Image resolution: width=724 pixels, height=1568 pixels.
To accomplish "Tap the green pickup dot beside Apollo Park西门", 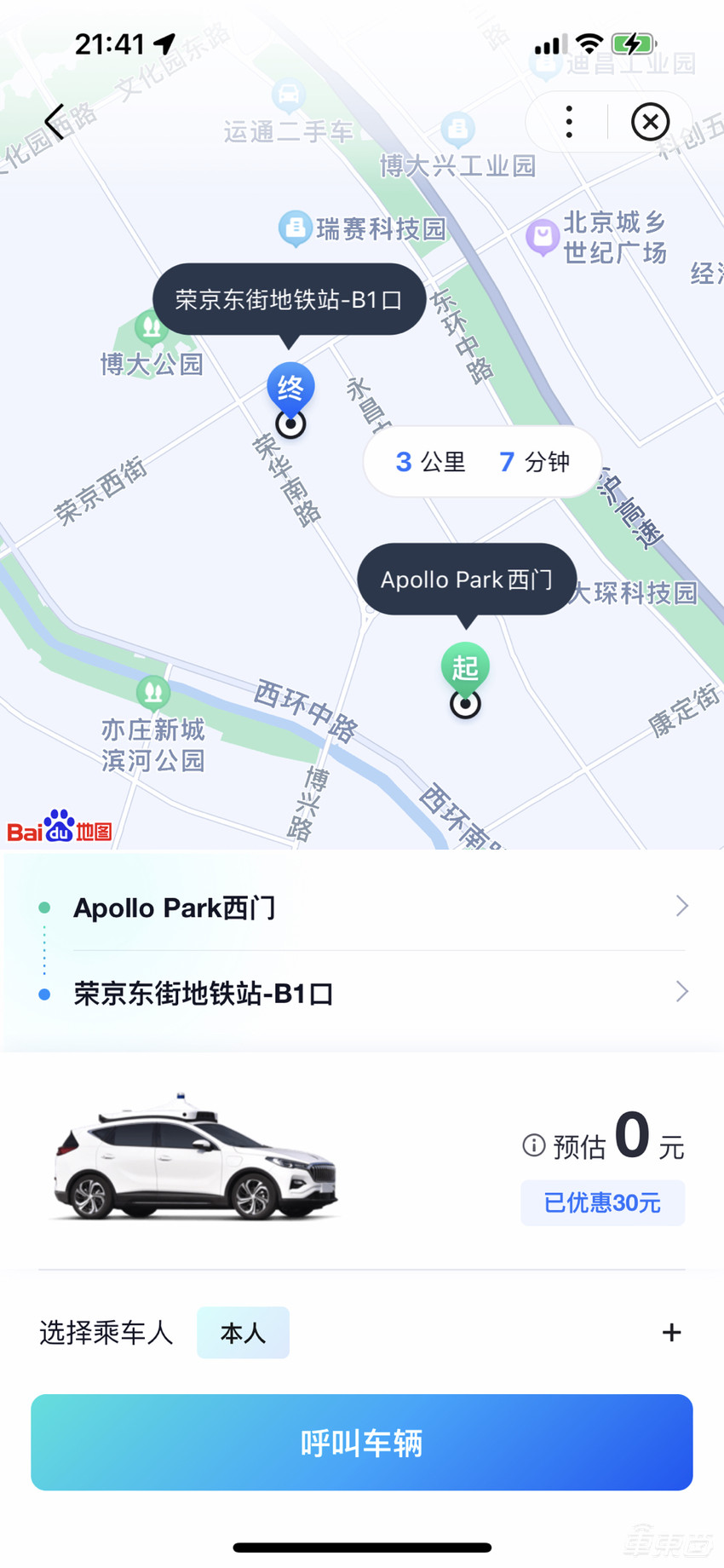I will pos(43,907).
